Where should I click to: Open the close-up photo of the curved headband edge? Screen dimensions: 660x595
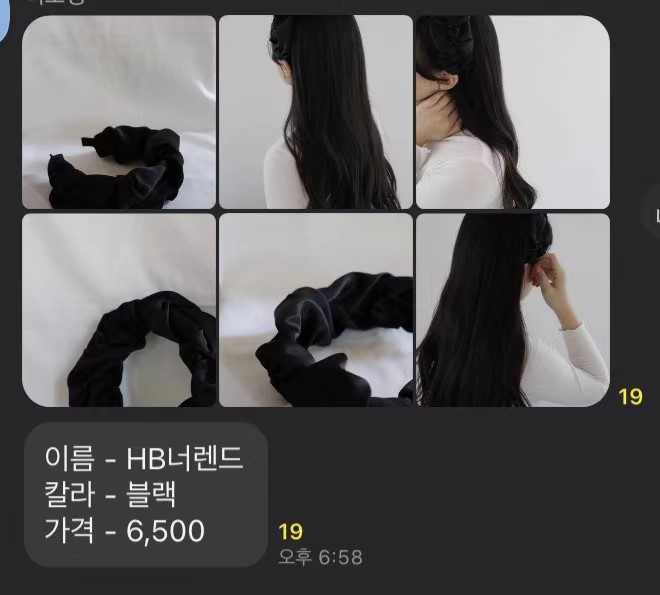(x=119, y=310)
